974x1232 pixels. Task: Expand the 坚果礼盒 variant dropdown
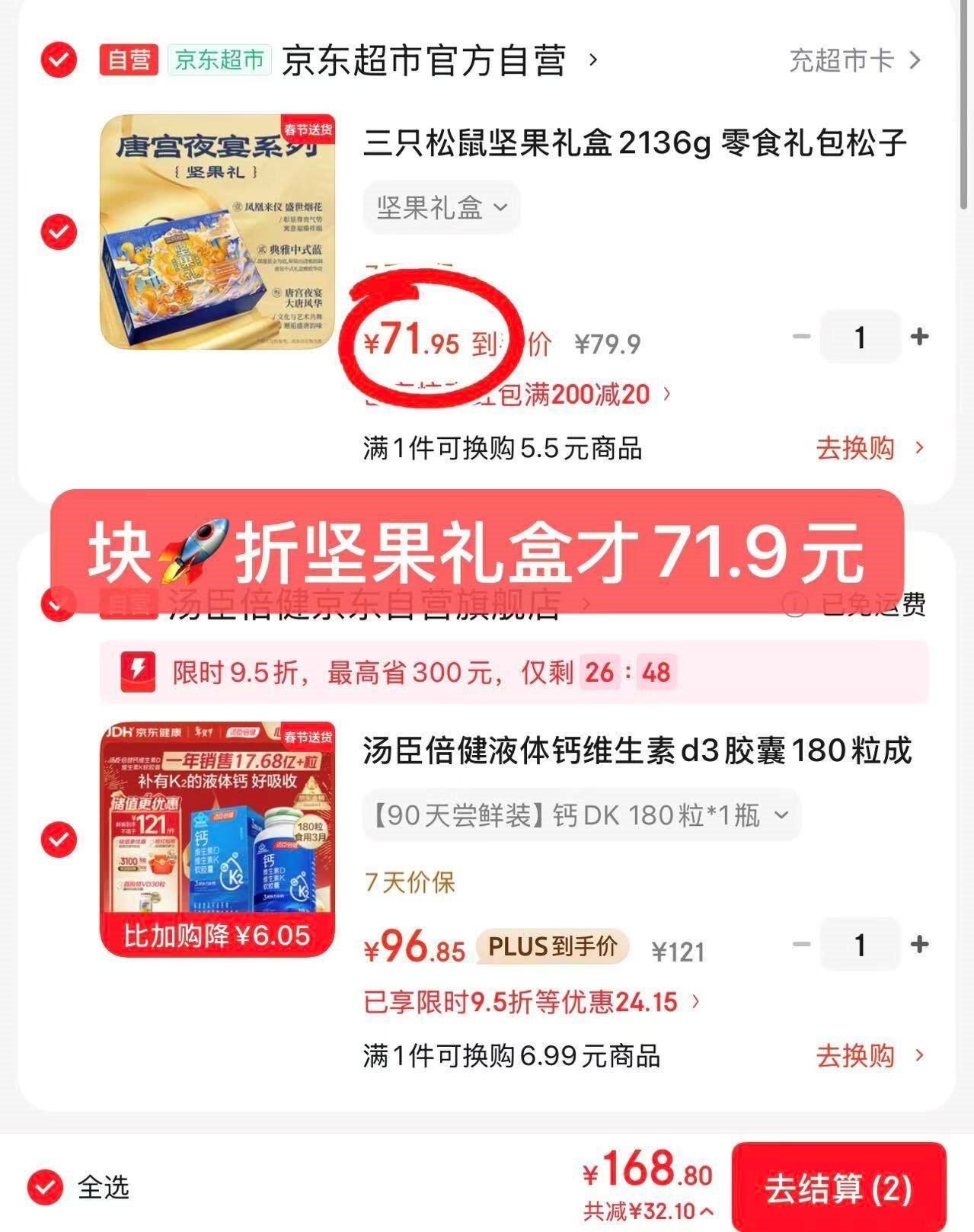point(441,207)
